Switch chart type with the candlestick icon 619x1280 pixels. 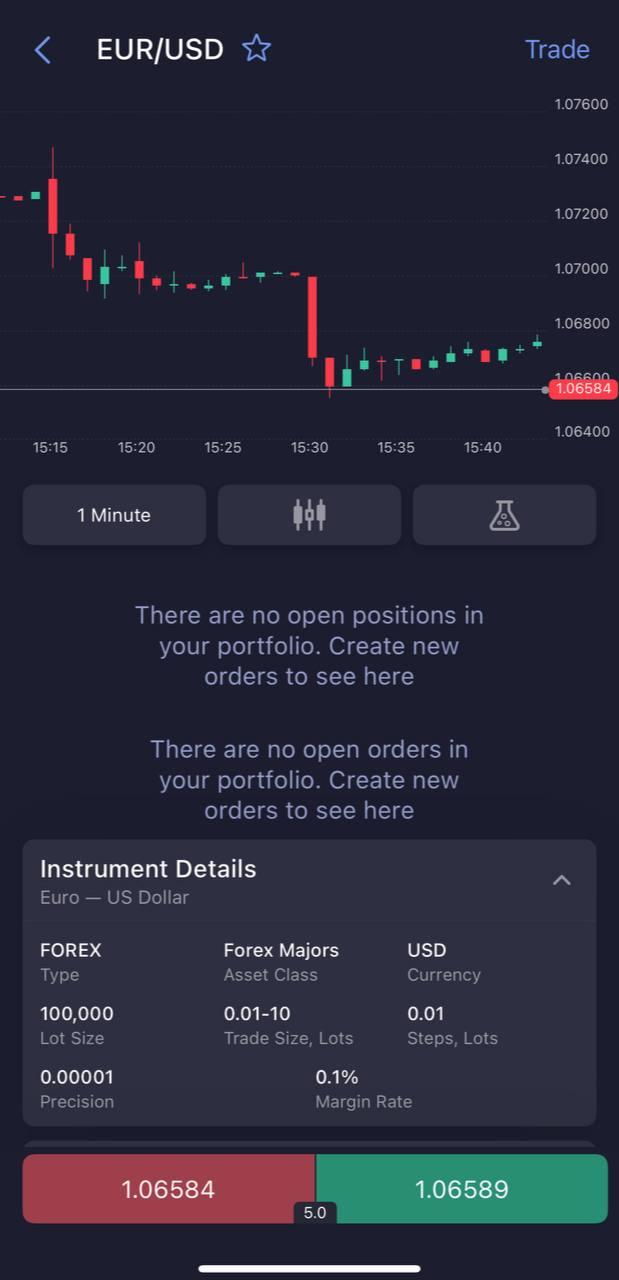[x=309, y=515]
